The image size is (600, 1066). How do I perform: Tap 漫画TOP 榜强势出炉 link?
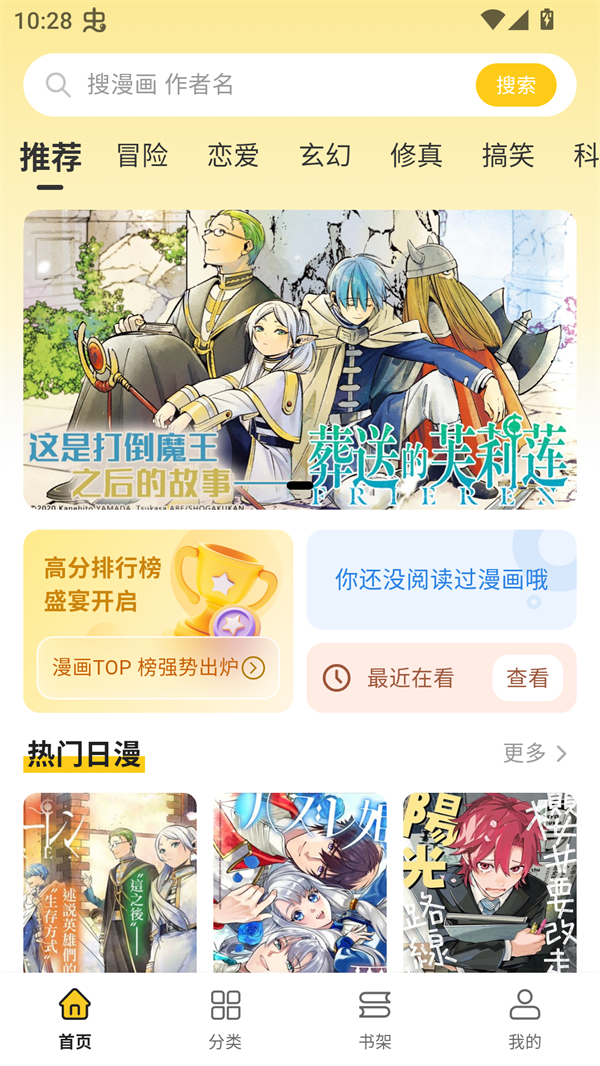click(158, 668)
